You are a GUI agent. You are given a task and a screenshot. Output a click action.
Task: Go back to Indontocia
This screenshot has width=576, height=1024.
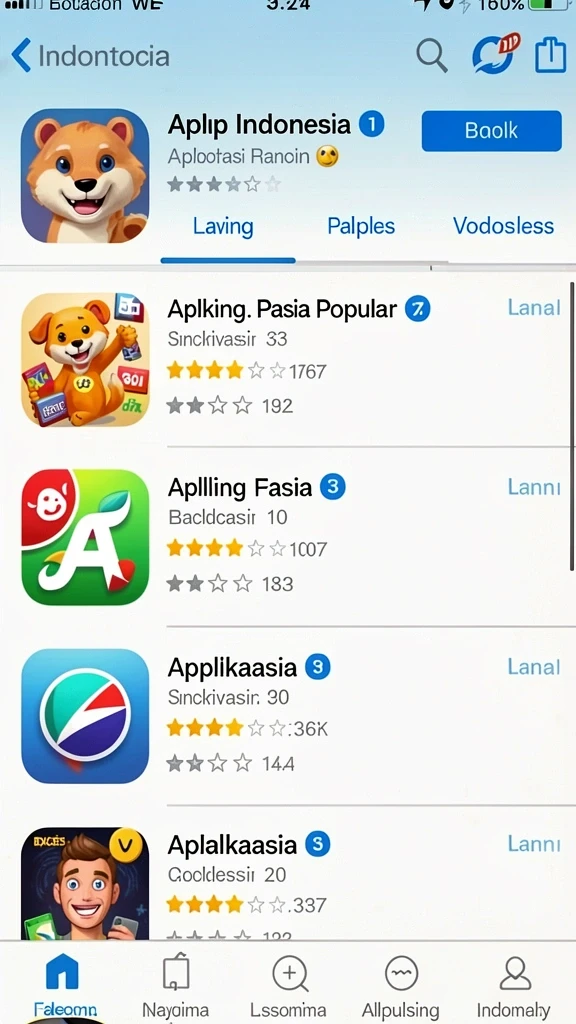[x=91, y=56]
